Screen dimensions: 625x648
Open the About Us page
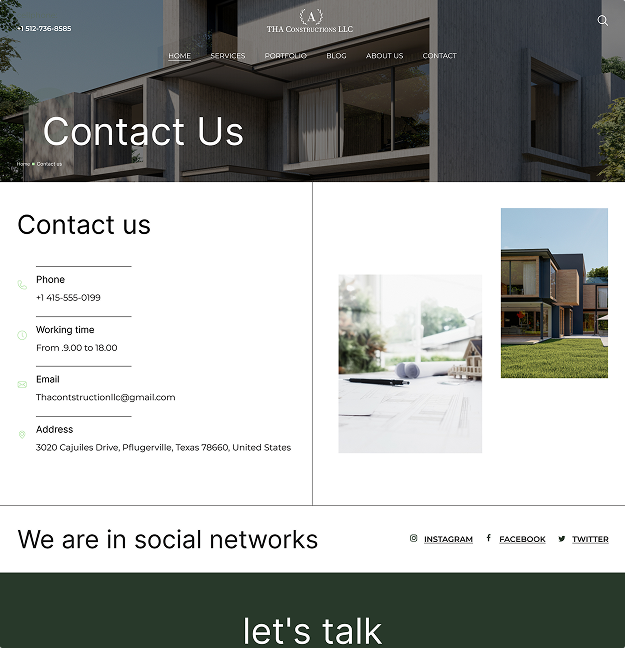pos(384,56)
